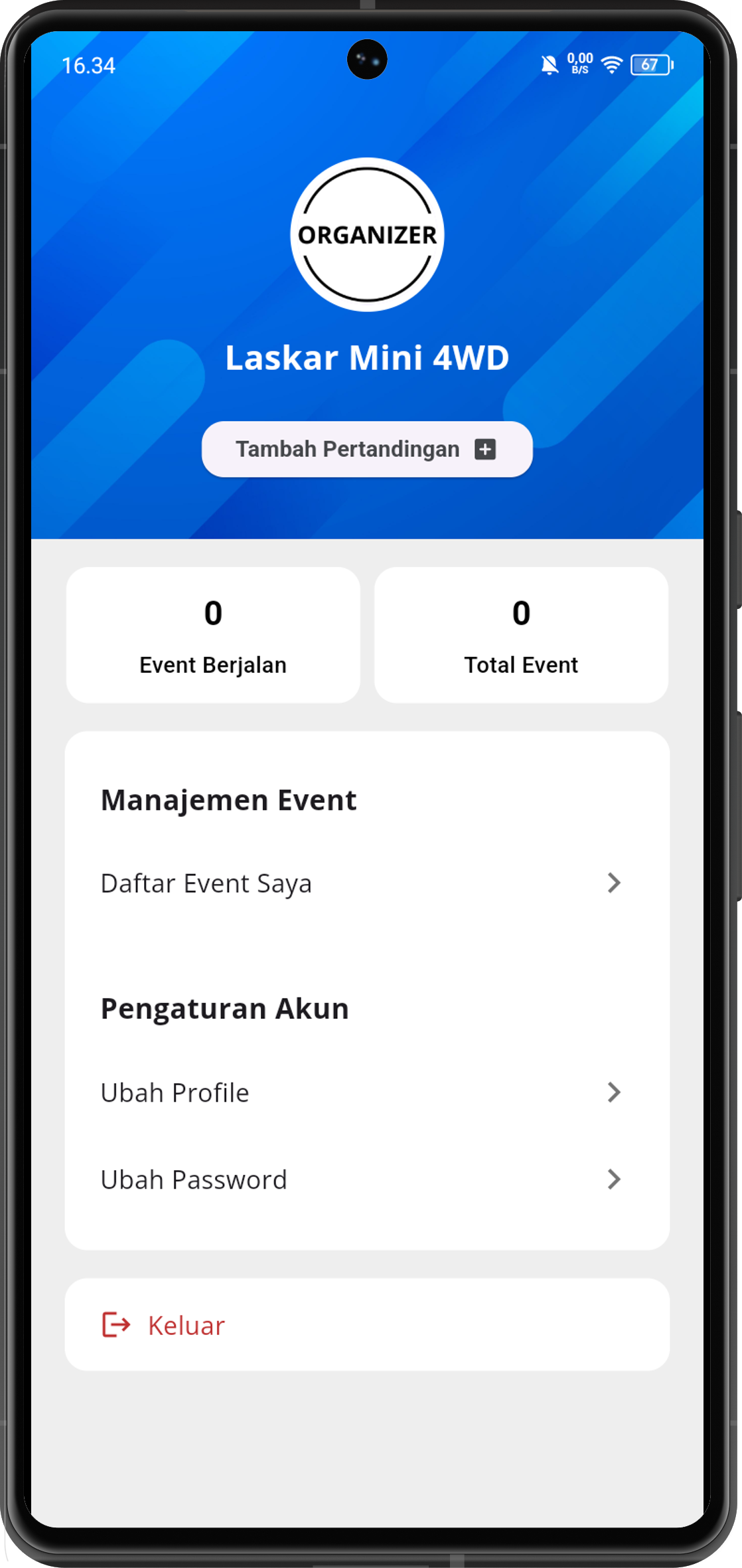Log out with Keluar

pos(186,1325)
